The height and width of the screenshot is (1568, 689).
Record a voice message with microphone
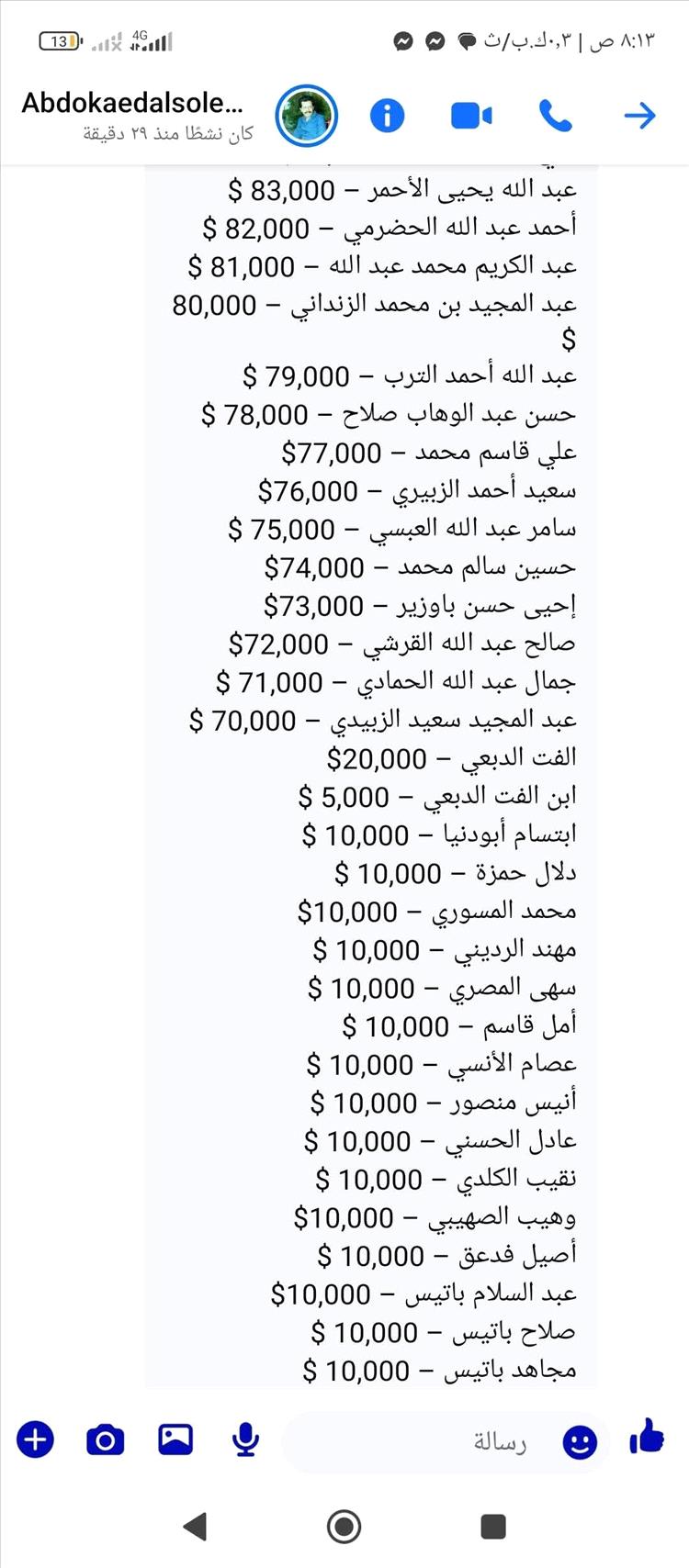tap(244, 1439)
